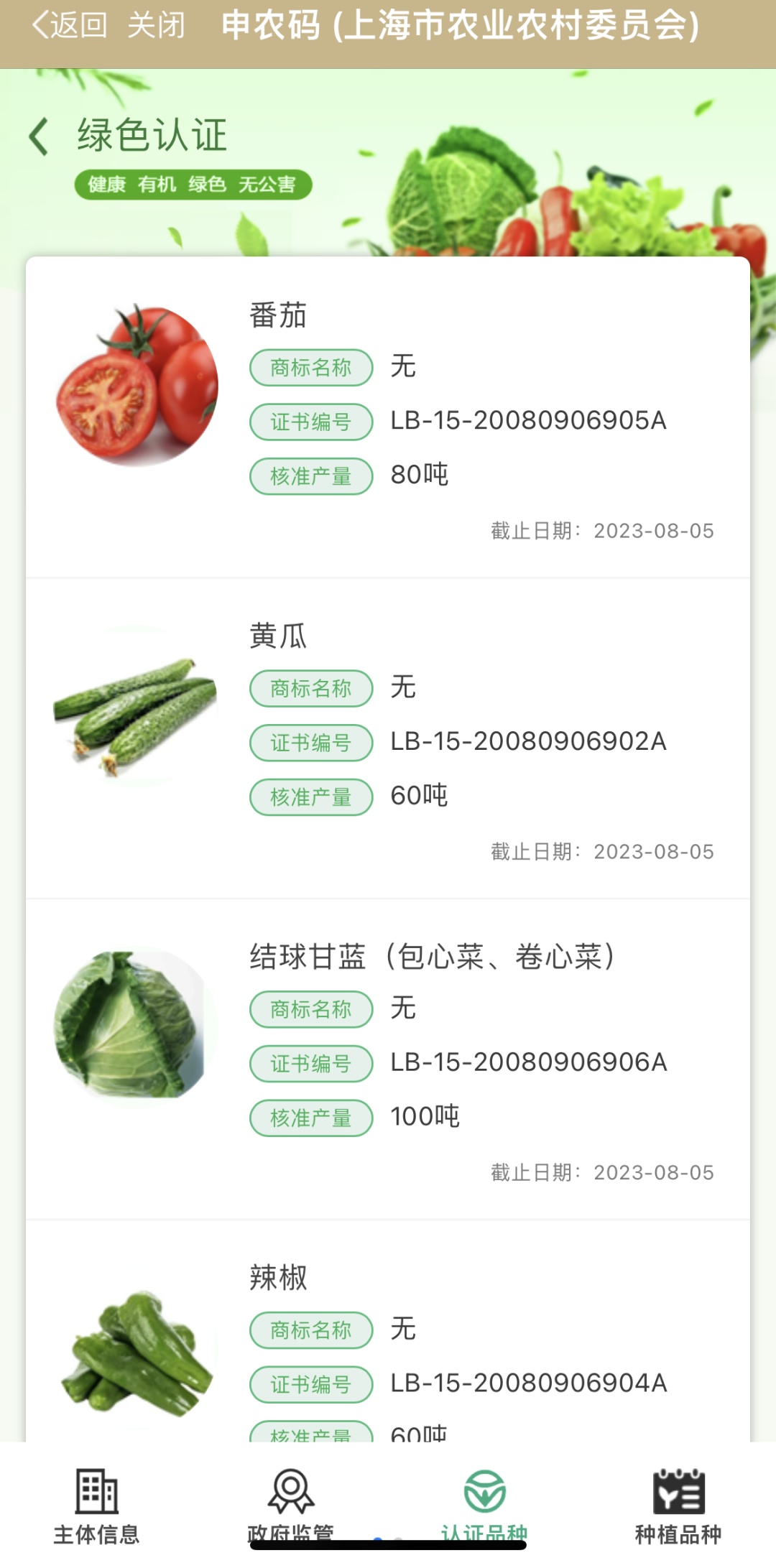
Task: Tap 返回 in the top bar
Action: click(x=70, y=26)
